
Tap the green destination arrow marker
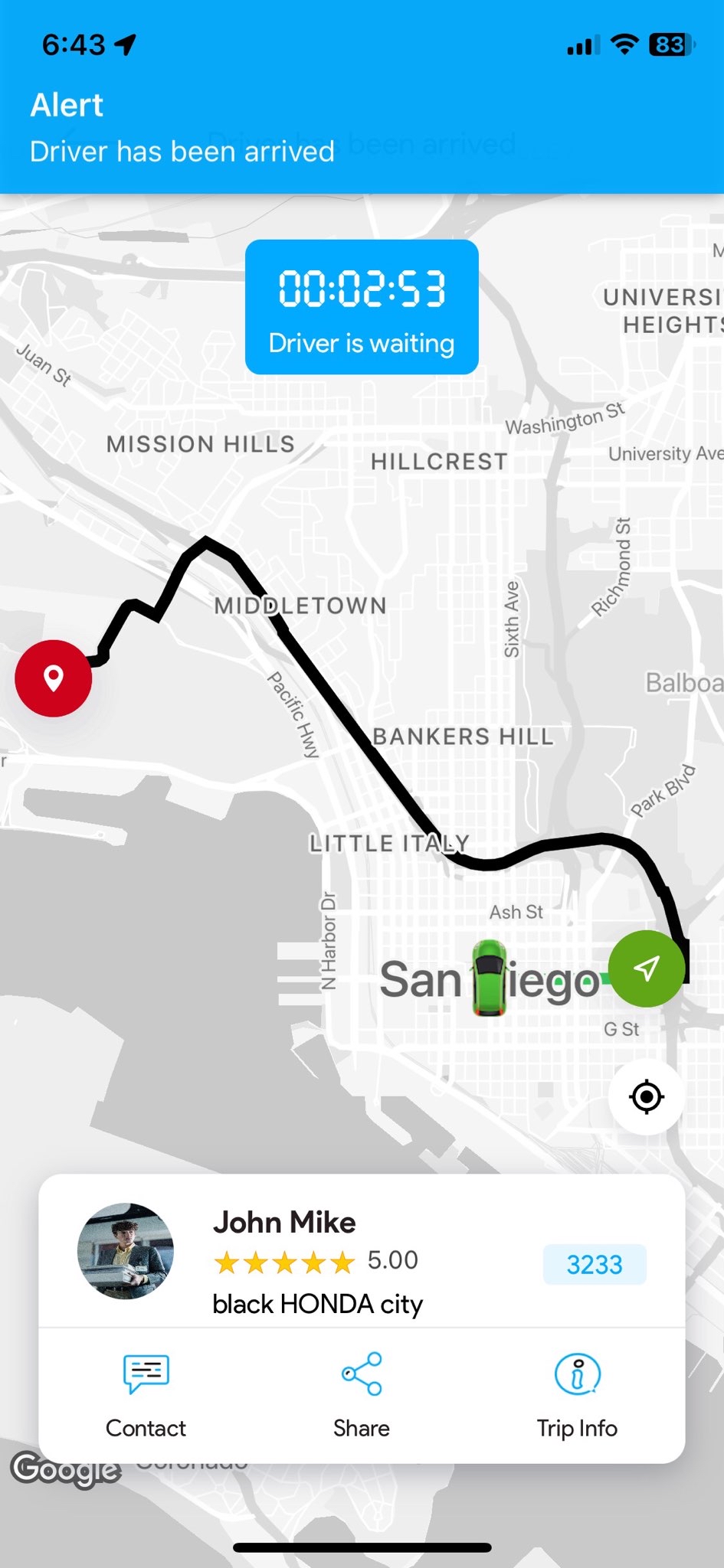(646, 969)
